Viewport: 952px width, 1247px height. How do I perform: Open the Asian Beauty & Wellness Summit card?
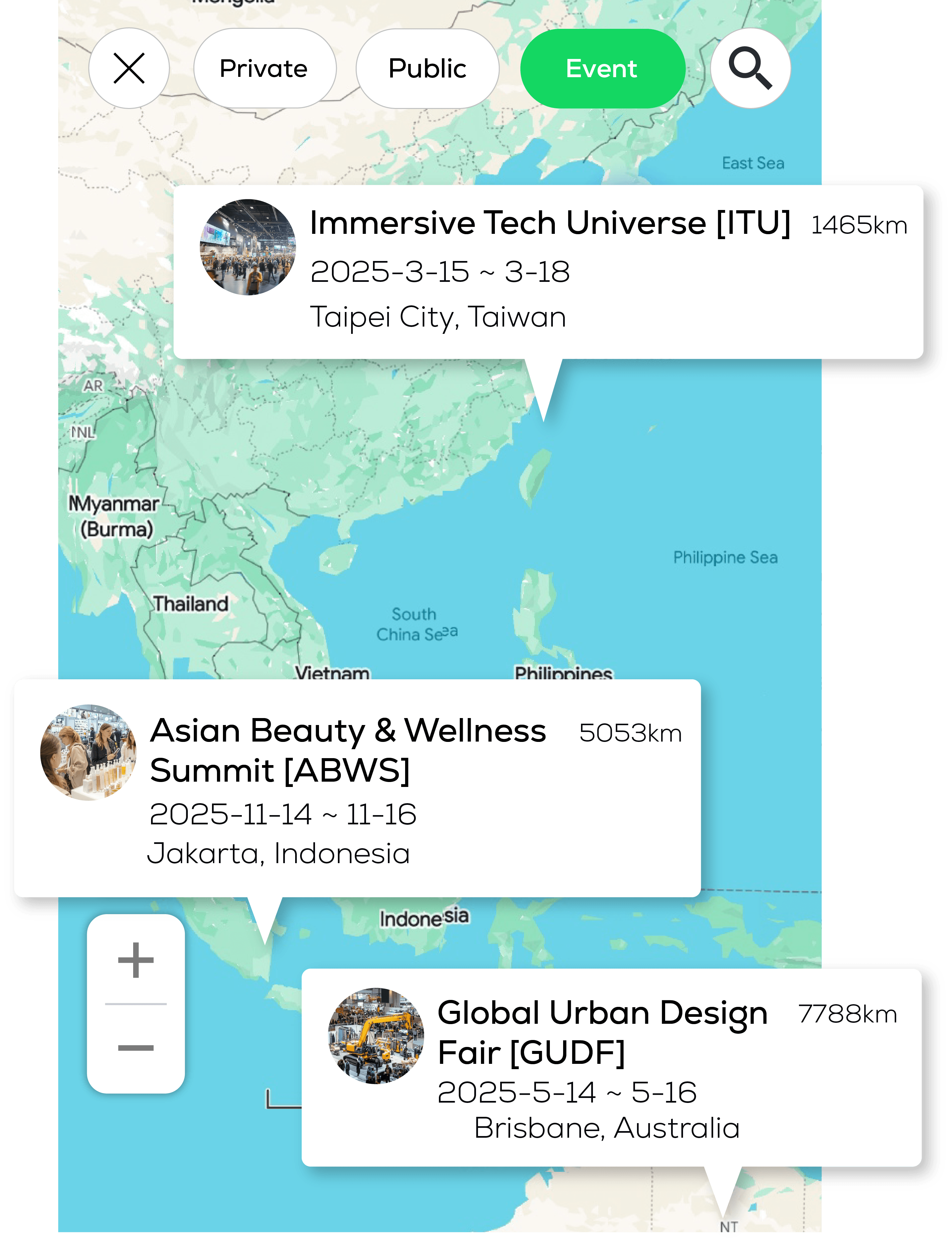[357, 788]
